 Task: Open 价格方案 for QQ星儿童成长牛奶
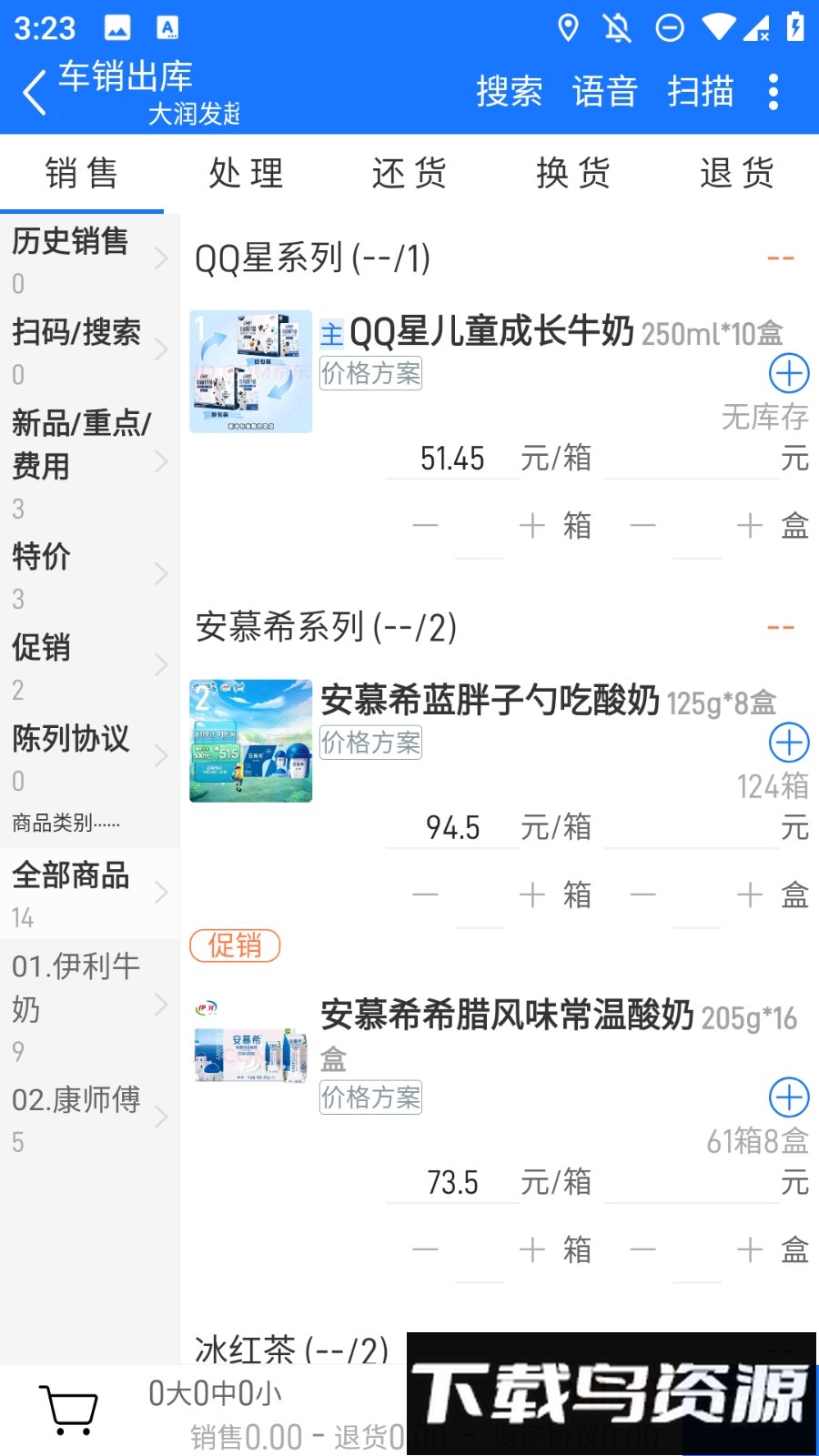[369, 374]
